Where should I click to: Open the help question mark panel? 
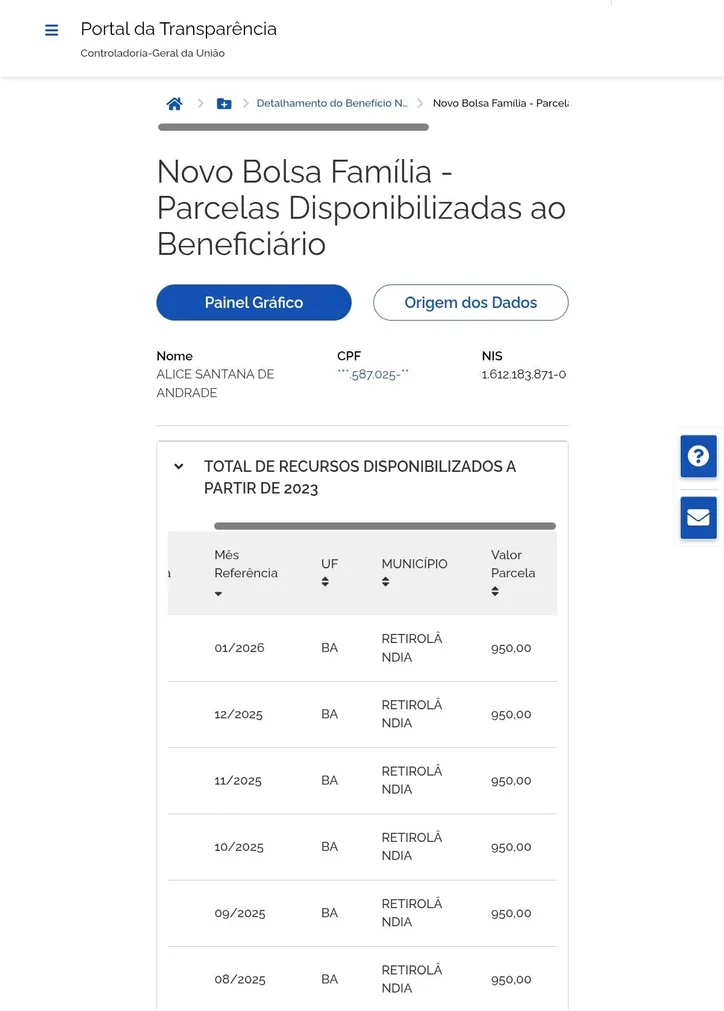(698, 456)
